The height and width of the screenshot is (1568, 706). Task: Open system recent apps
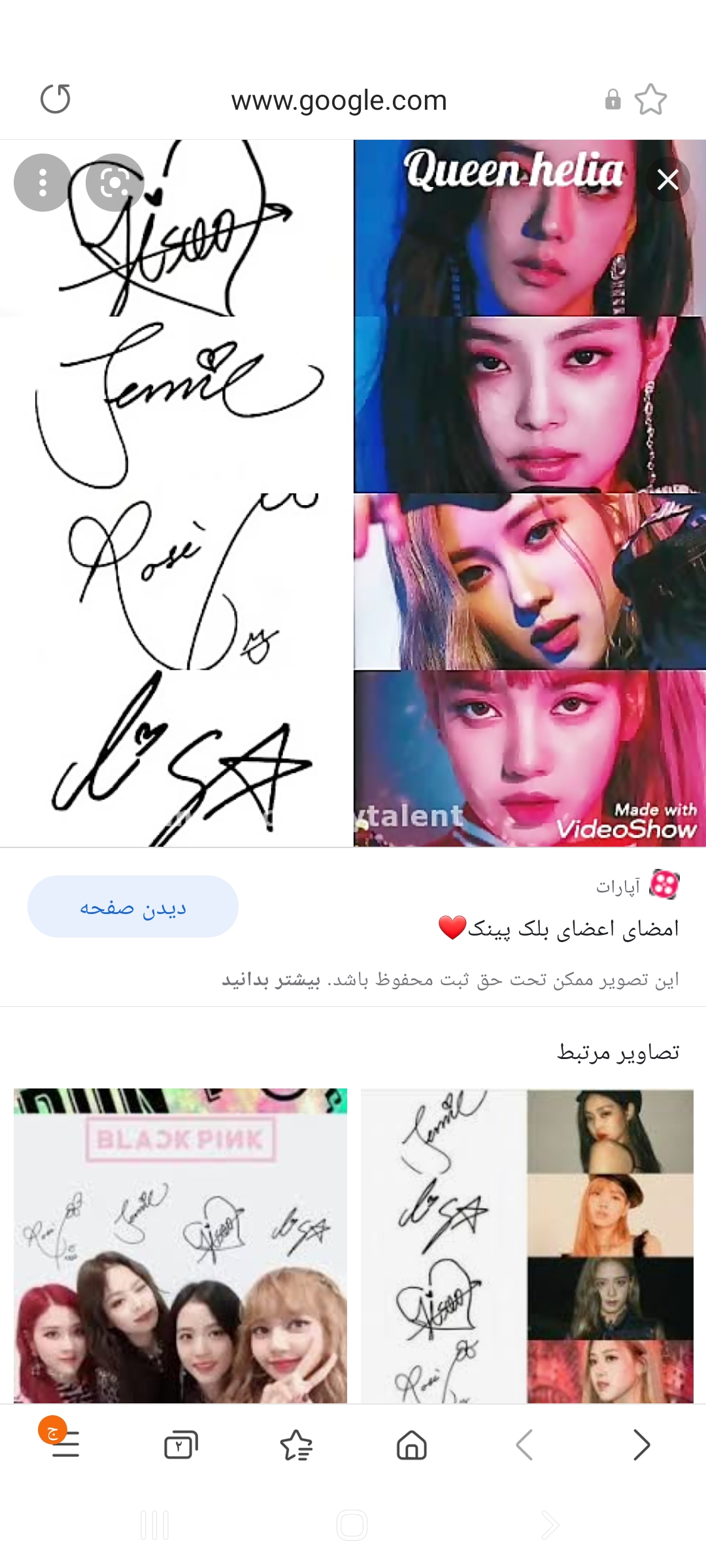[155, 1526]
